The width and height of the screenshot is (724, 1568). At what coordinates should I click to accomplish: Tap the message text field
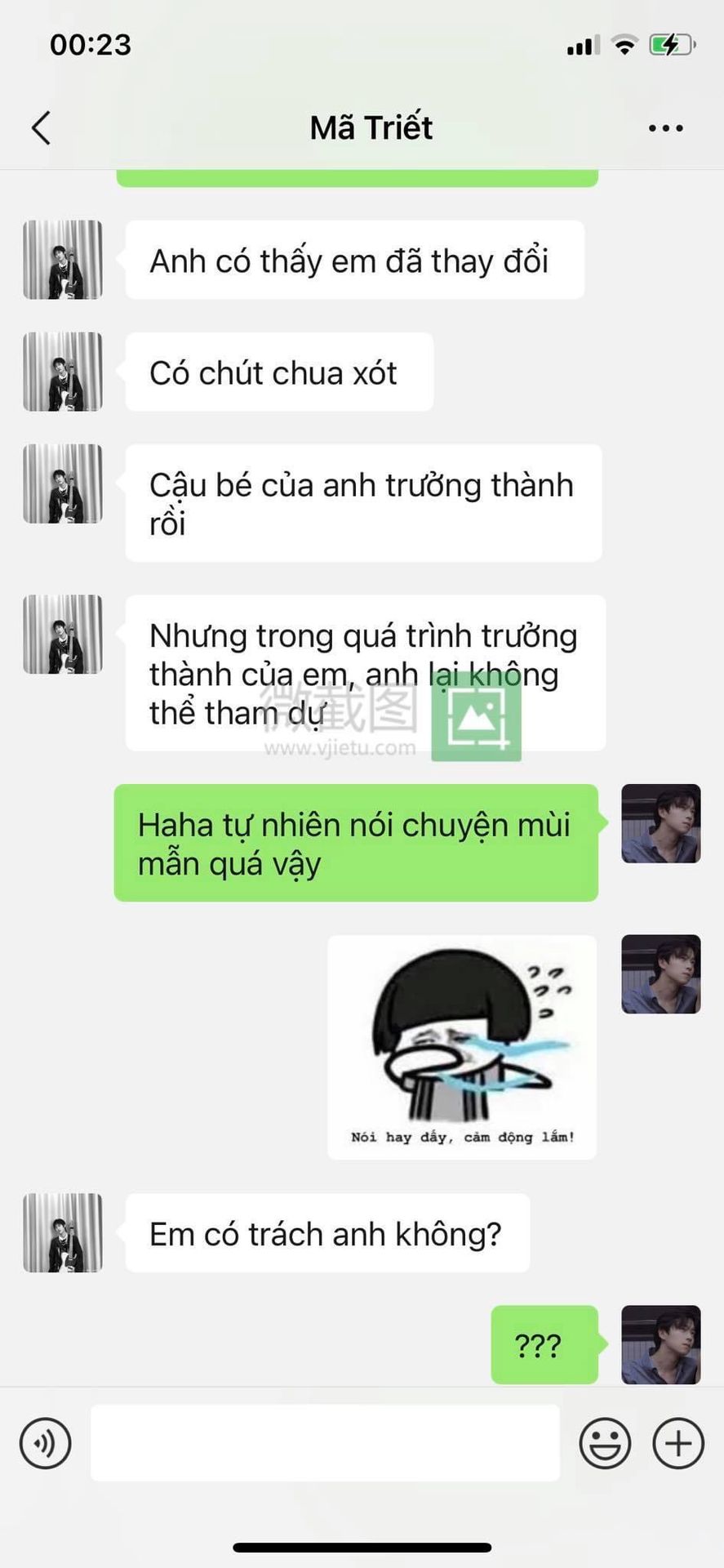(x=325, y=1443)
